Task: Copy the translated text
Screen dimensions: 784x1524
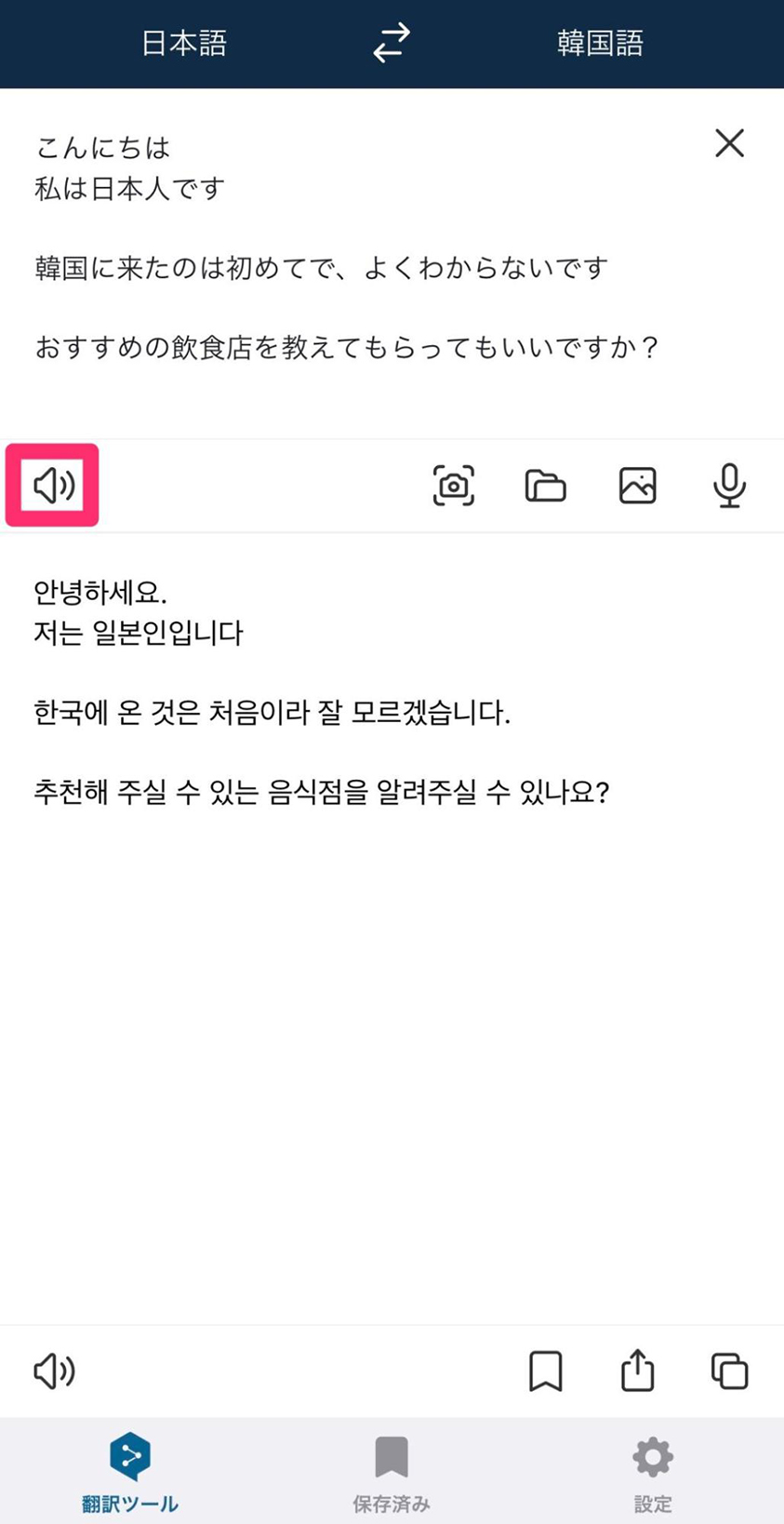Action: pyautogui.click(x=729, y=1371)
